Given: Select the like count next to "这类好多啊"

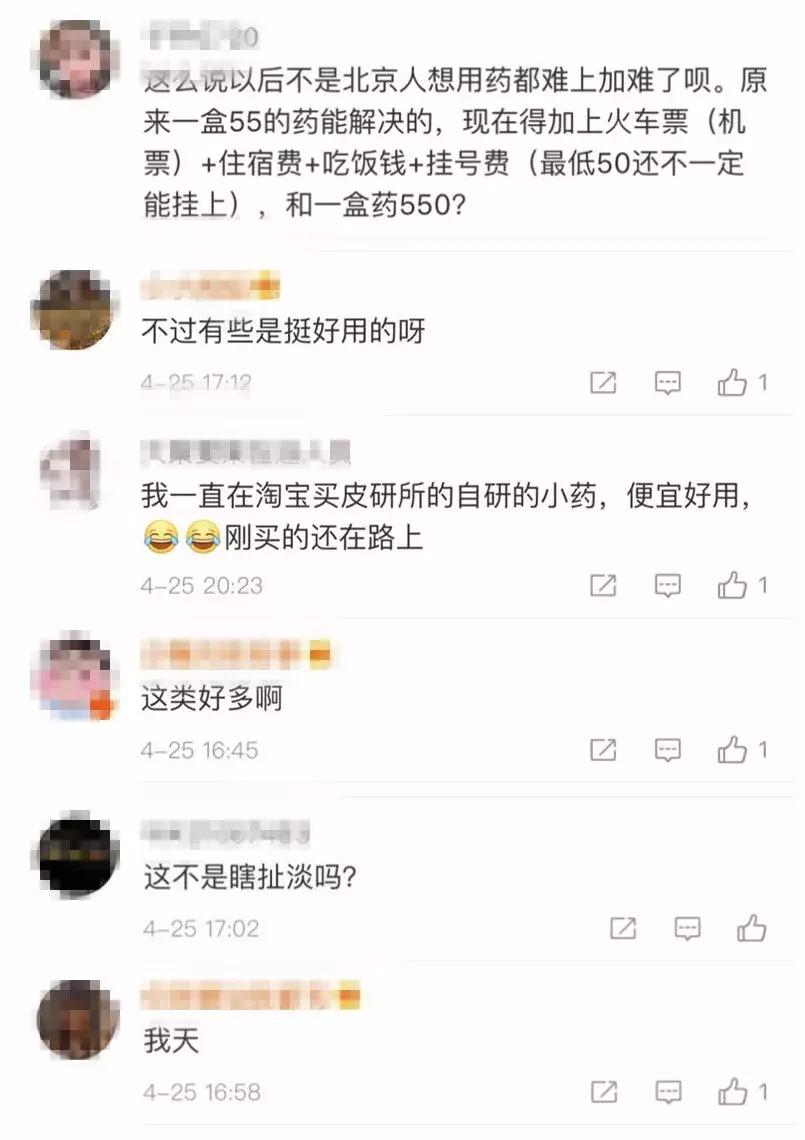Looking at the screenshot, I should pos(765,748).
